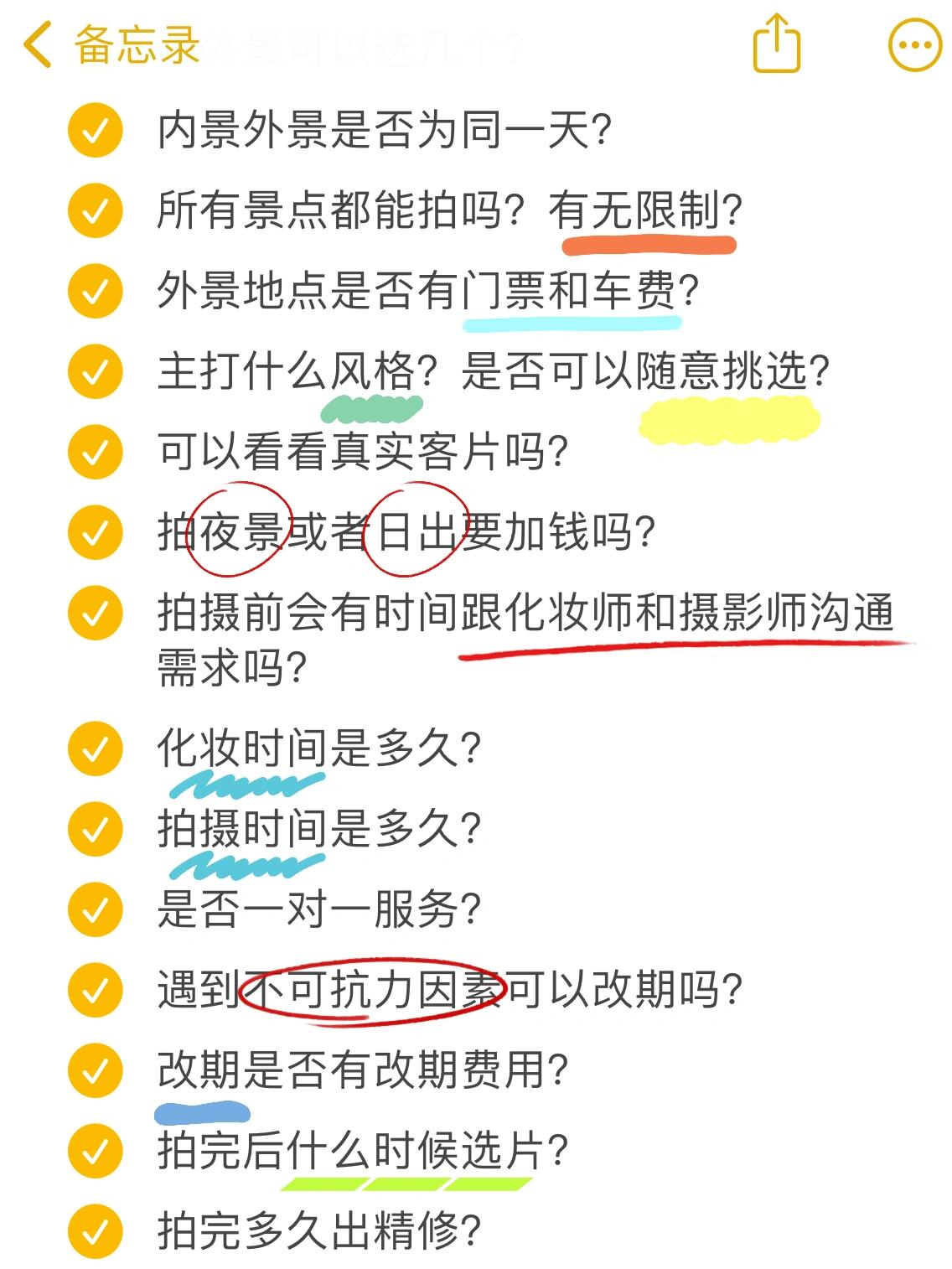Screen dimensions: 952x1269
Task: Toggle 拍摄前会有时间跟化妆师 checkbox
Action: point(95,613)
